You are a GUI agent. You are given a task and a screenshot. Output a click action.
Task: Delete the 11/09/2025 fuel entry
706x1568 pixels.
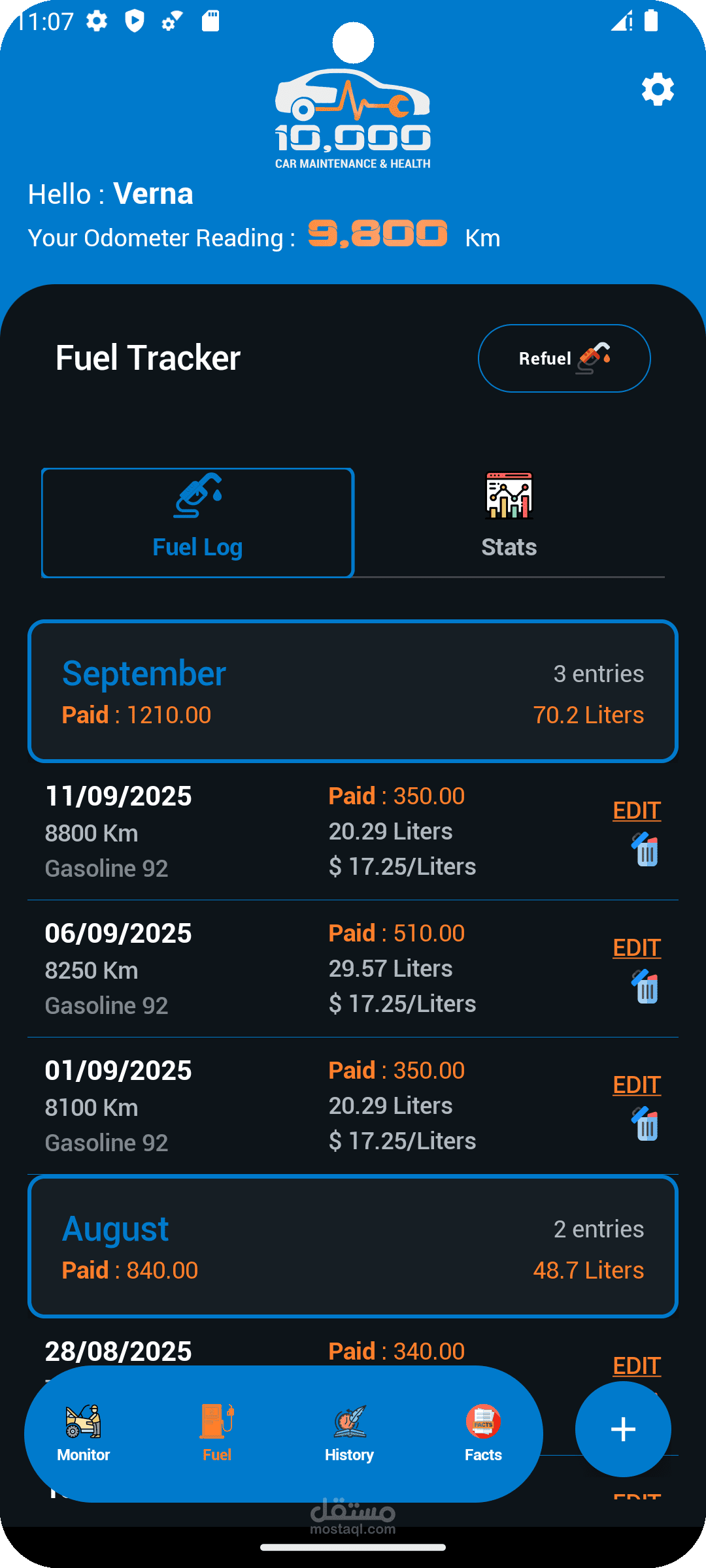pyautogui.click(x=646, y=851)
